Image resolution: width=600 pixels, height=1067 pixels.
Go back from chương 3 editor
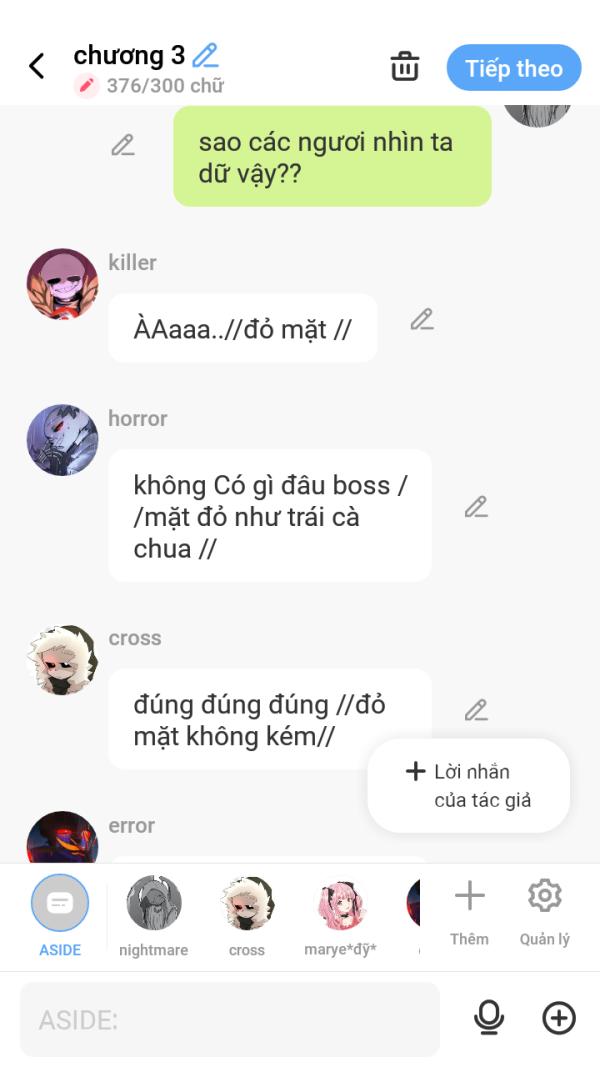37,67
